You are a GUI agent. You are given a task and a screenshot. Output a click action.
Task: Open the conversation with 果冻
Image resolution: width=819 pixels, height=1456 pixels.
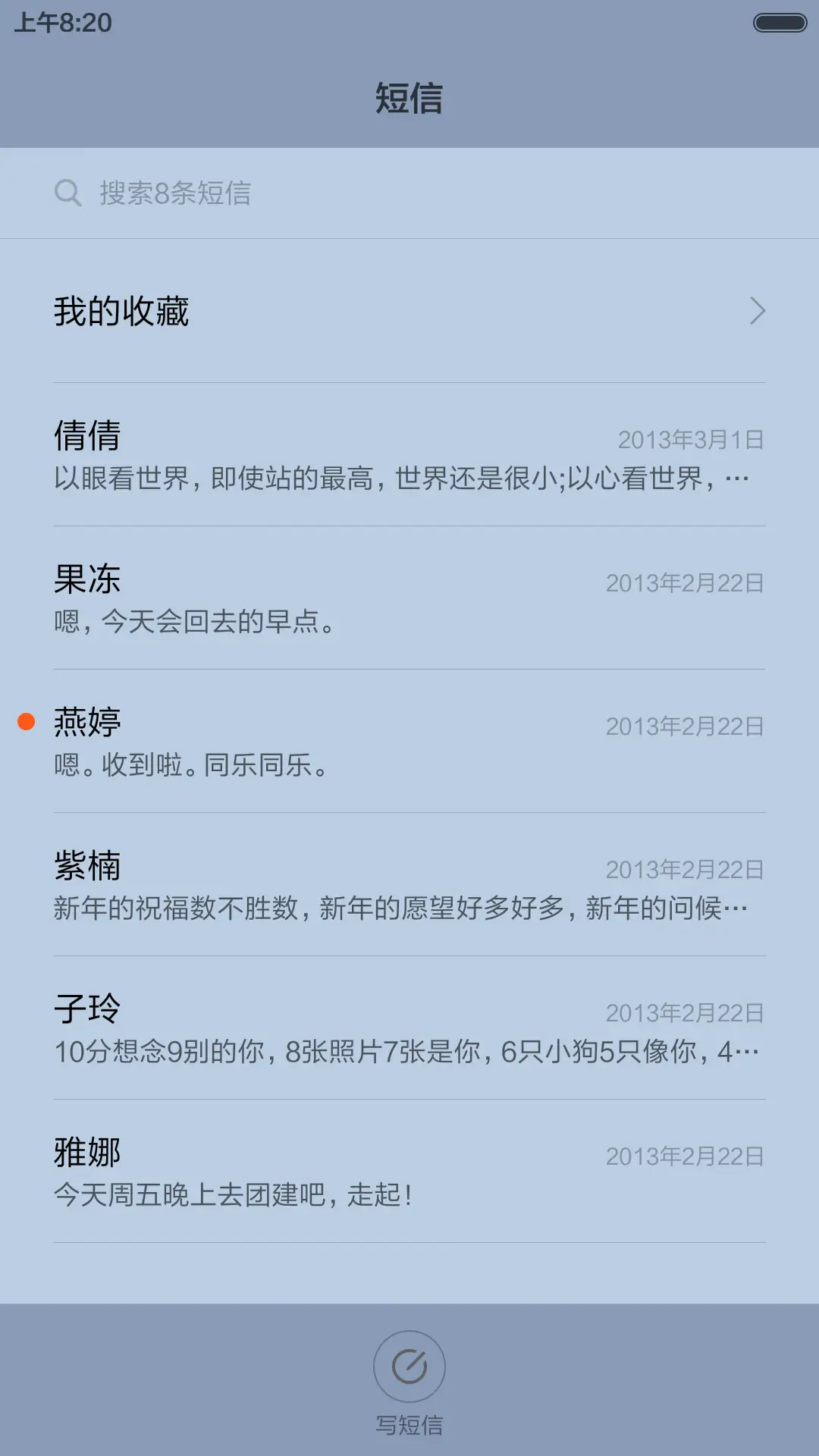coord(409,599)
